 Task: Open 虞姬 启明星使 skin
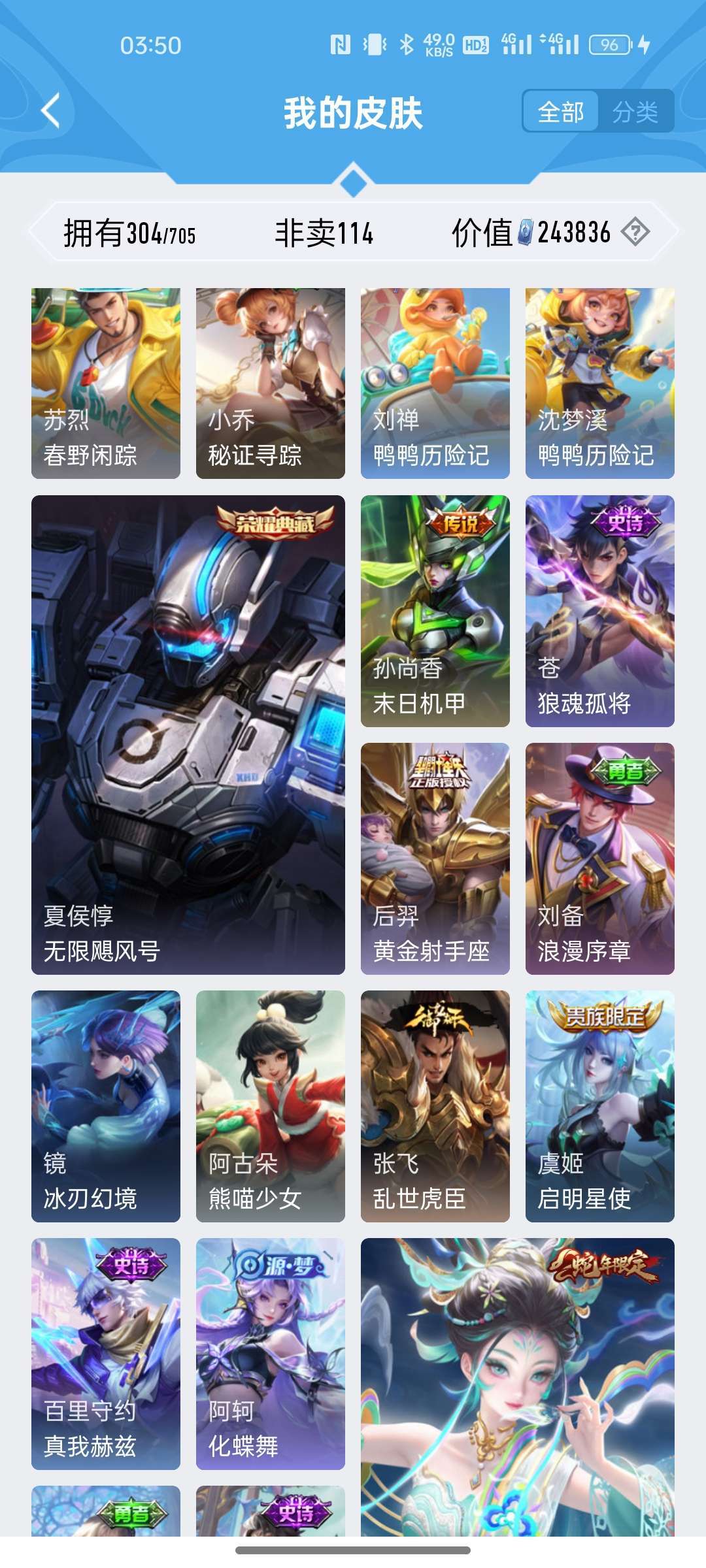tap(600, 1106)
